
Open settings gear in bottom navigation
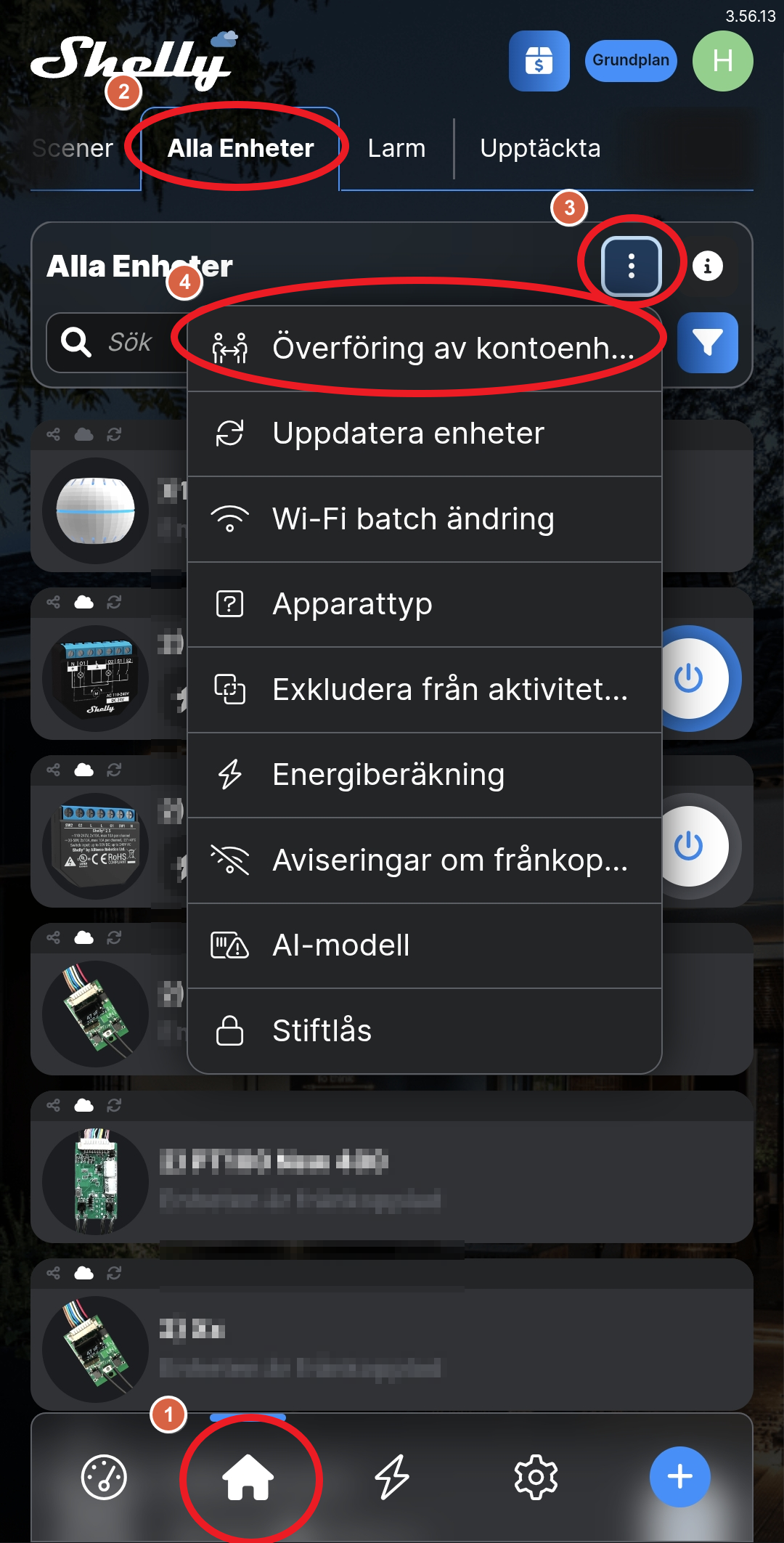536,1476
